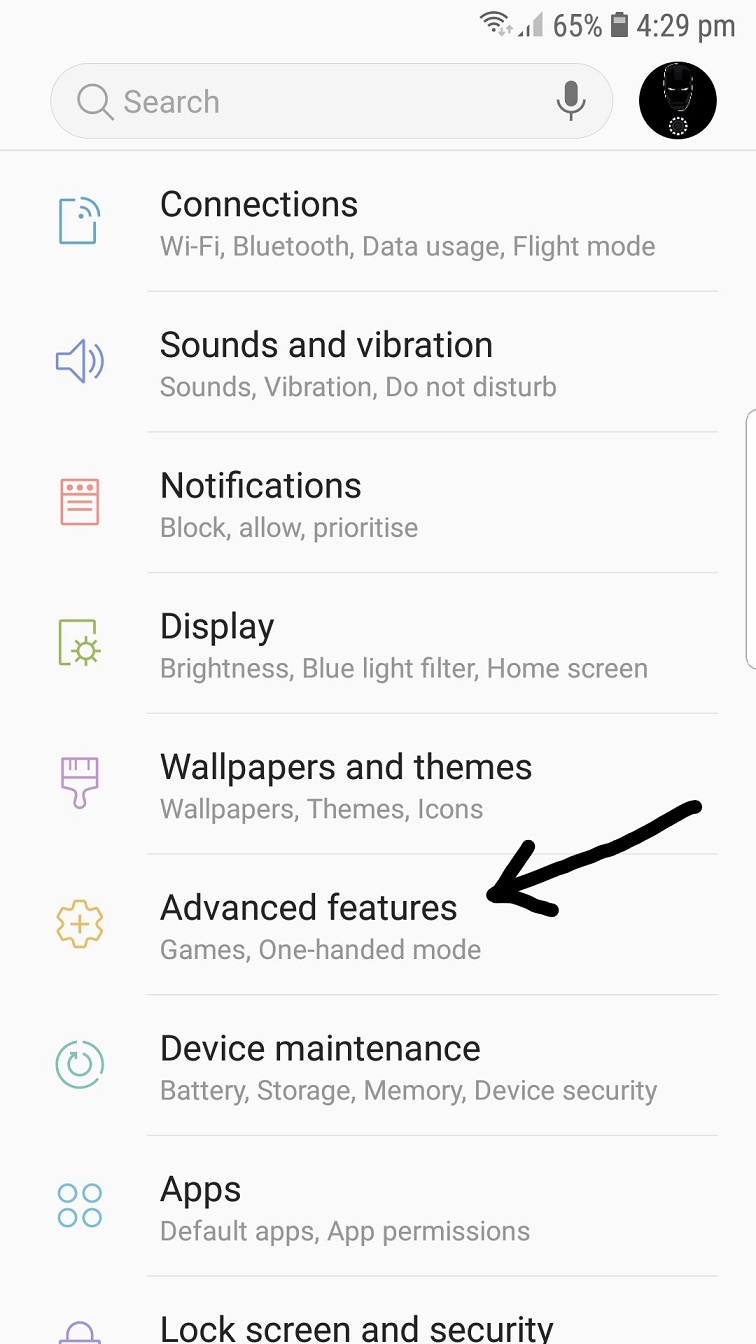Open Device maintenance to check battery
Screen dimensions: 756x1344
pos(320,1065)
